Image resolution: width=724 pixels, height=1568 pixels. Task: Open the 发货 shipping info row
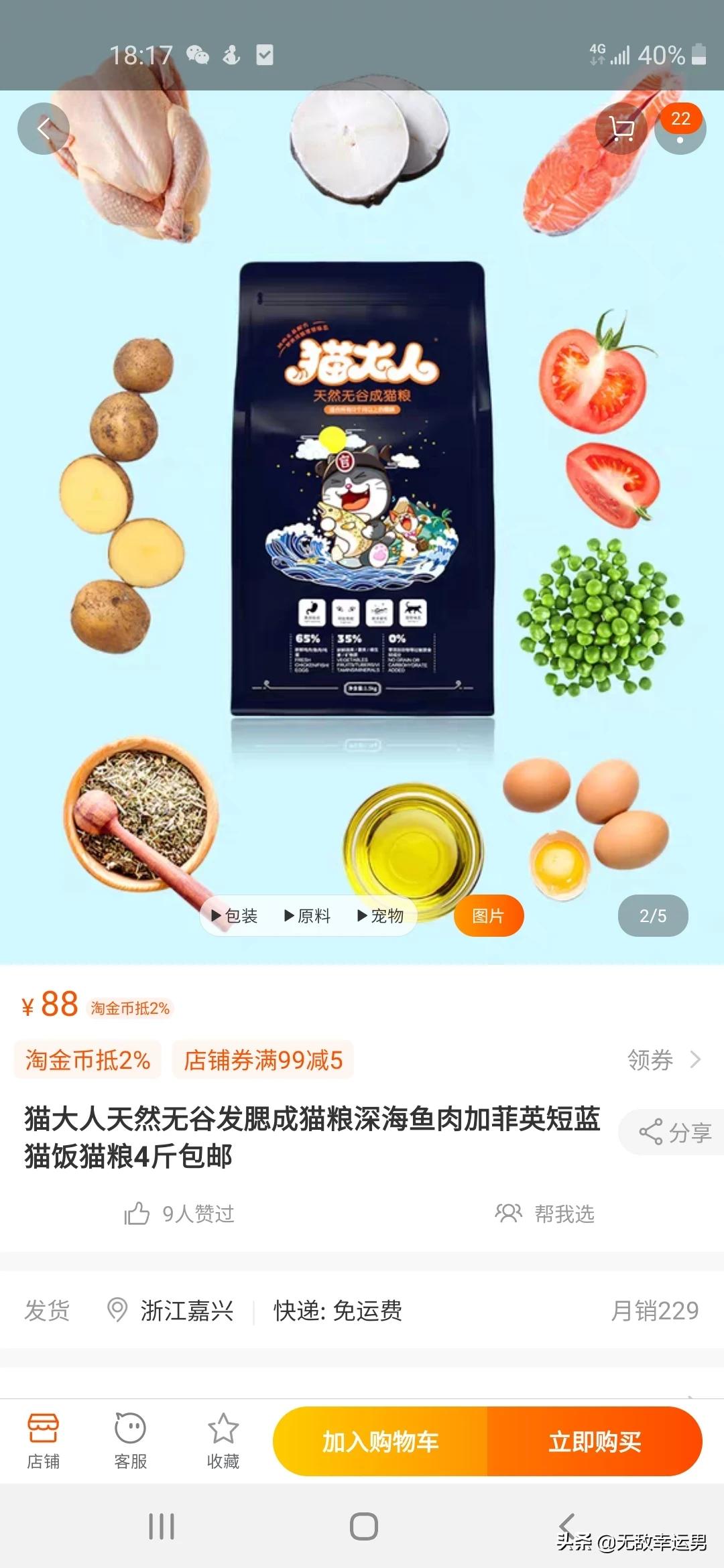click(362, 1310)
